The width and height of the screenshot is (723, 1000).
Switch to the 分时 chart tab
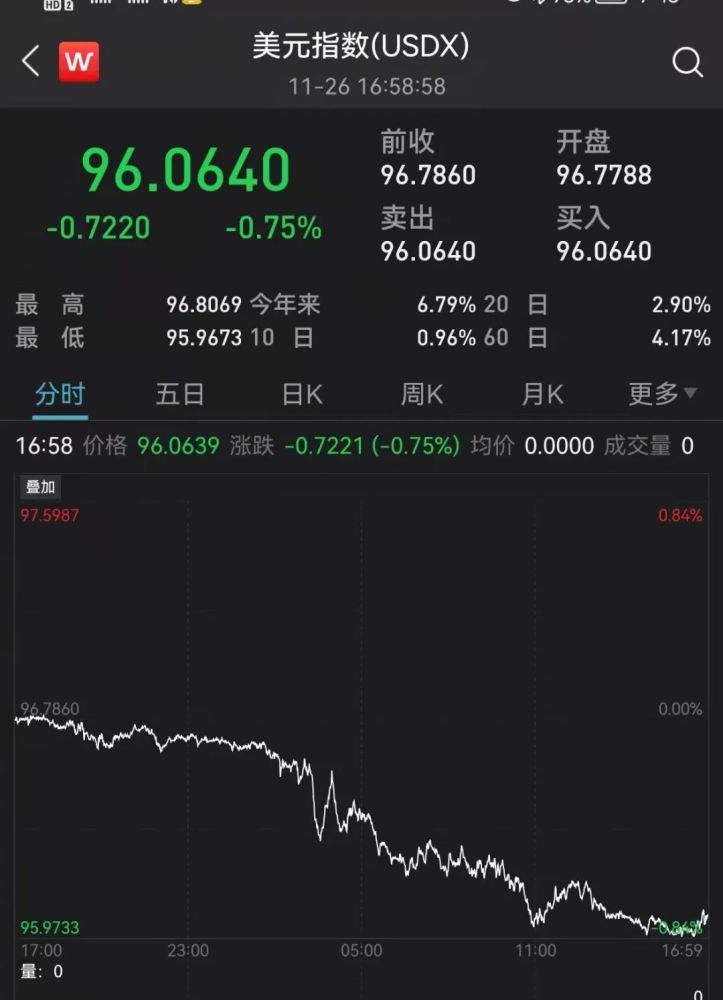point(60,394)
